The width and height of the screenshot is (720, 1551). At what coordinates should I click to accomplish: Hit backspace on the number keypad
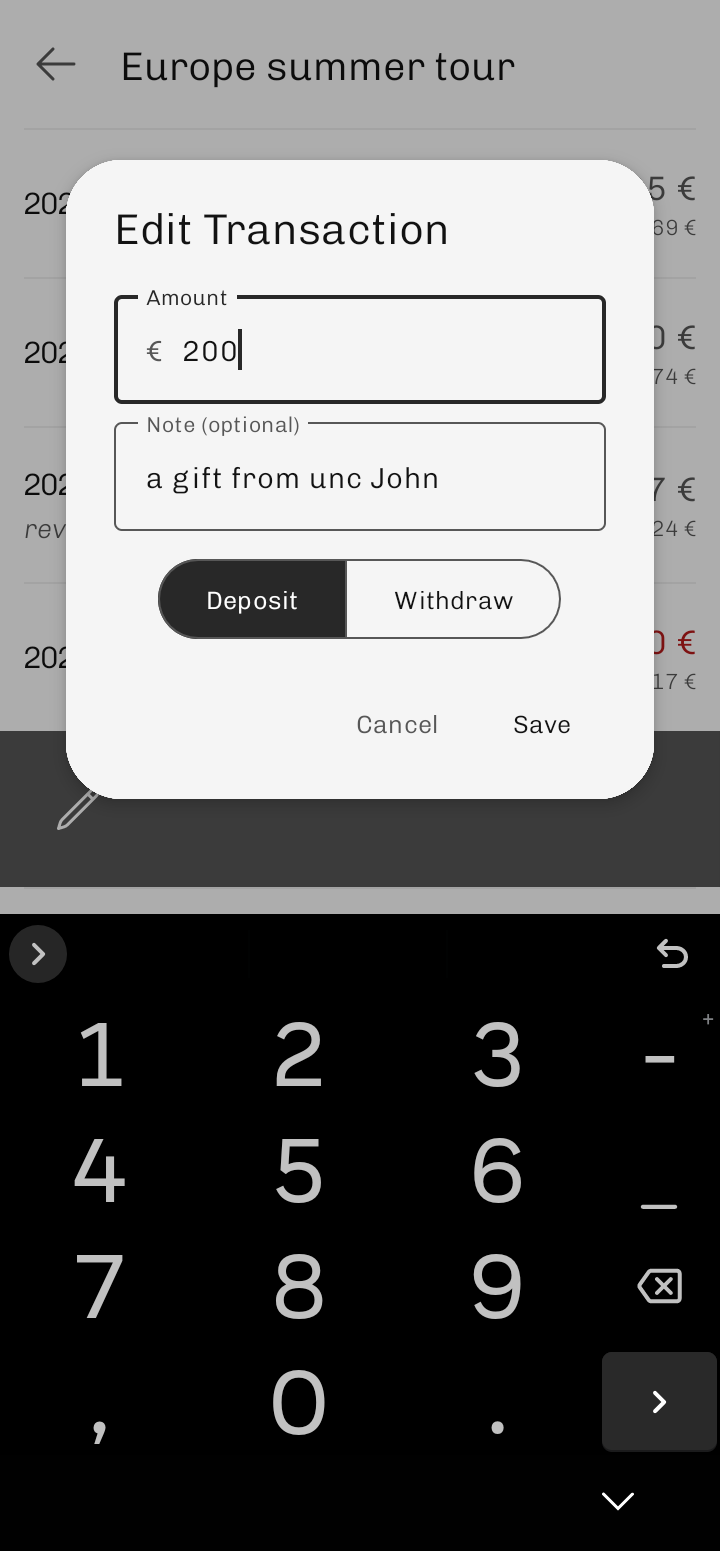pyautogui.click(x=659, y=1286)
